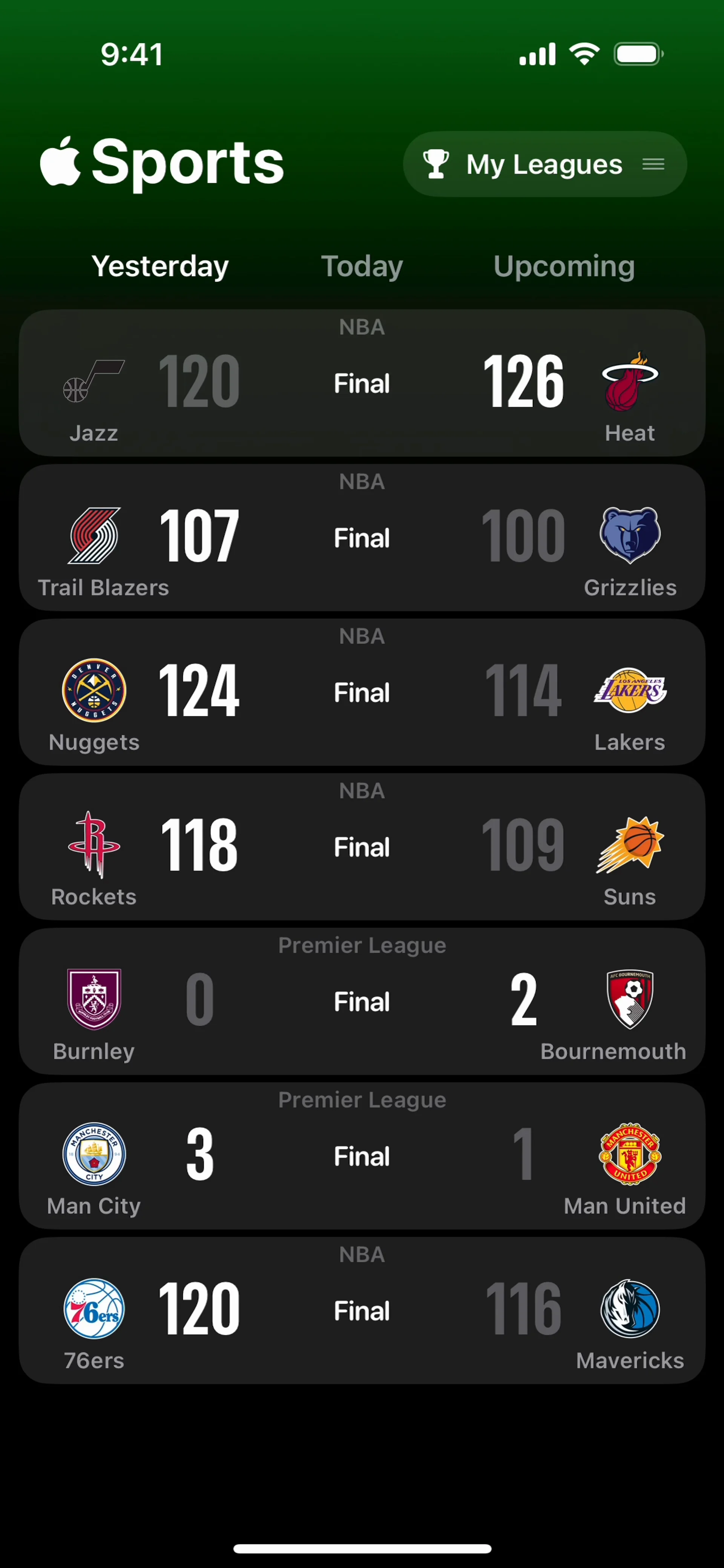View Trail Blazers vs Grizzlies game details

point(362,538)
